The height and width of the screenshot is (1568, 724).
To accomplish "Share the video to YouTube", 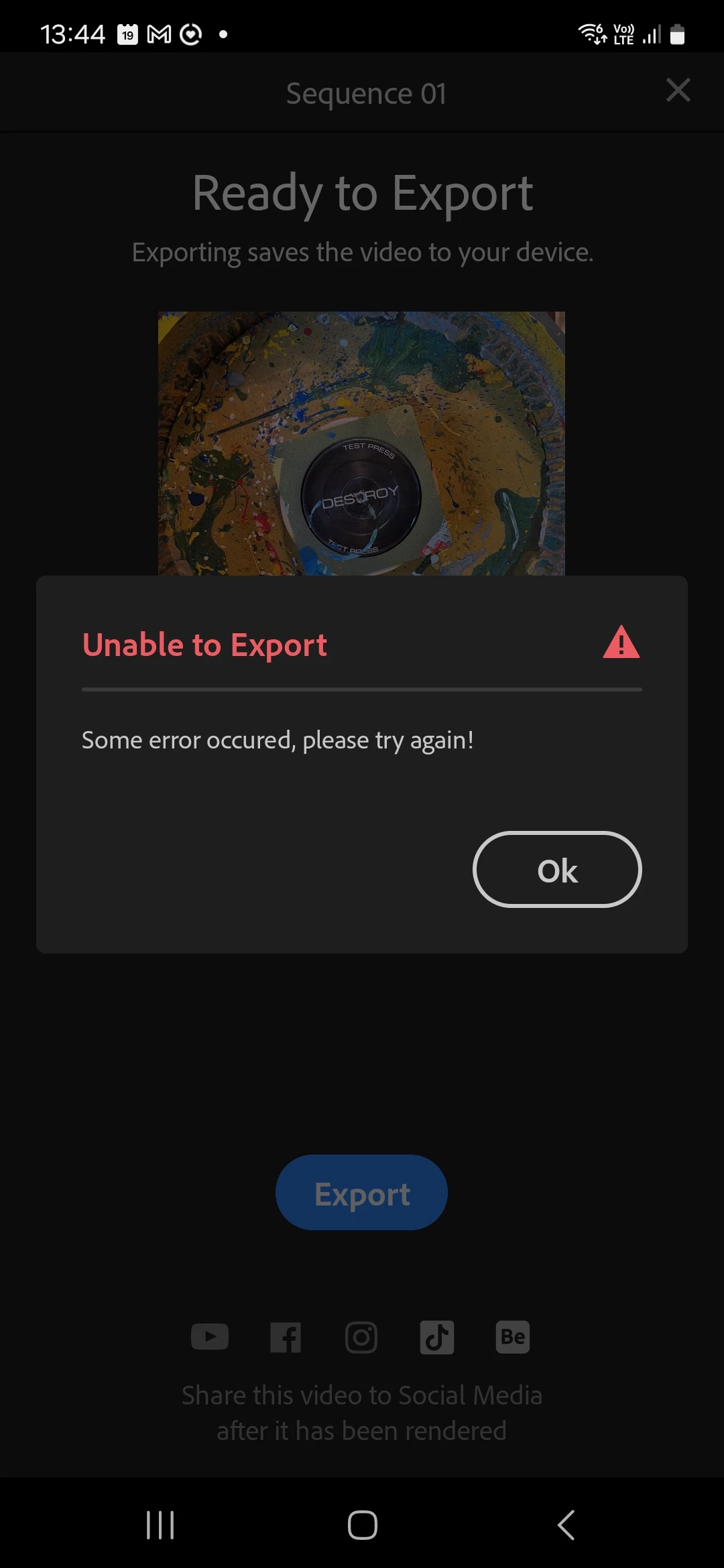I will click(x=210, y=1337).
